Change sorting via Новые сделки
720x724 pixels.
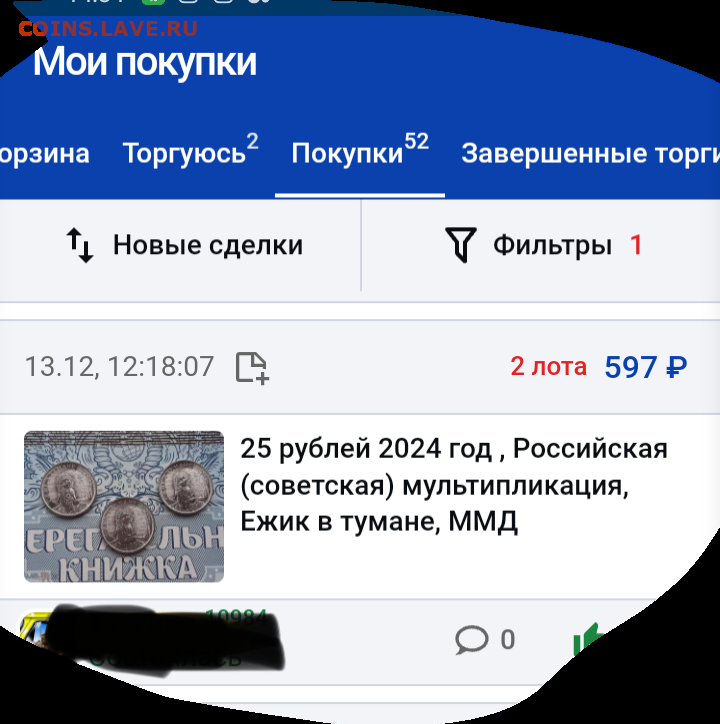[x=185, y=245]
